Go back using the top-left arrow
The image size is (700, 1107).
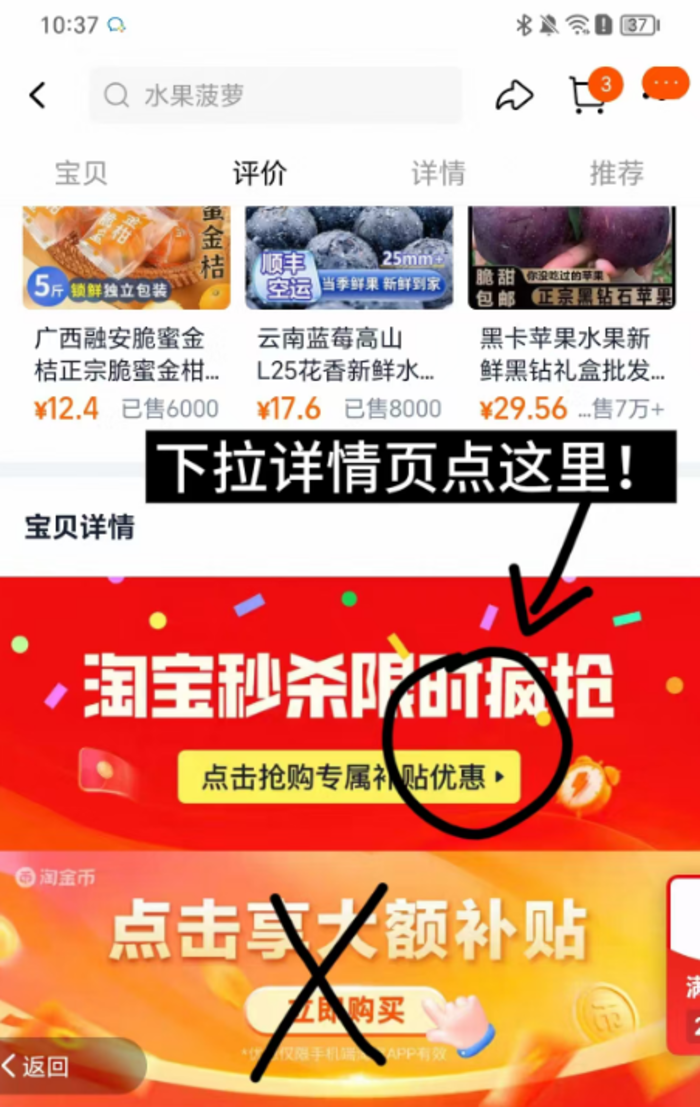38,95
